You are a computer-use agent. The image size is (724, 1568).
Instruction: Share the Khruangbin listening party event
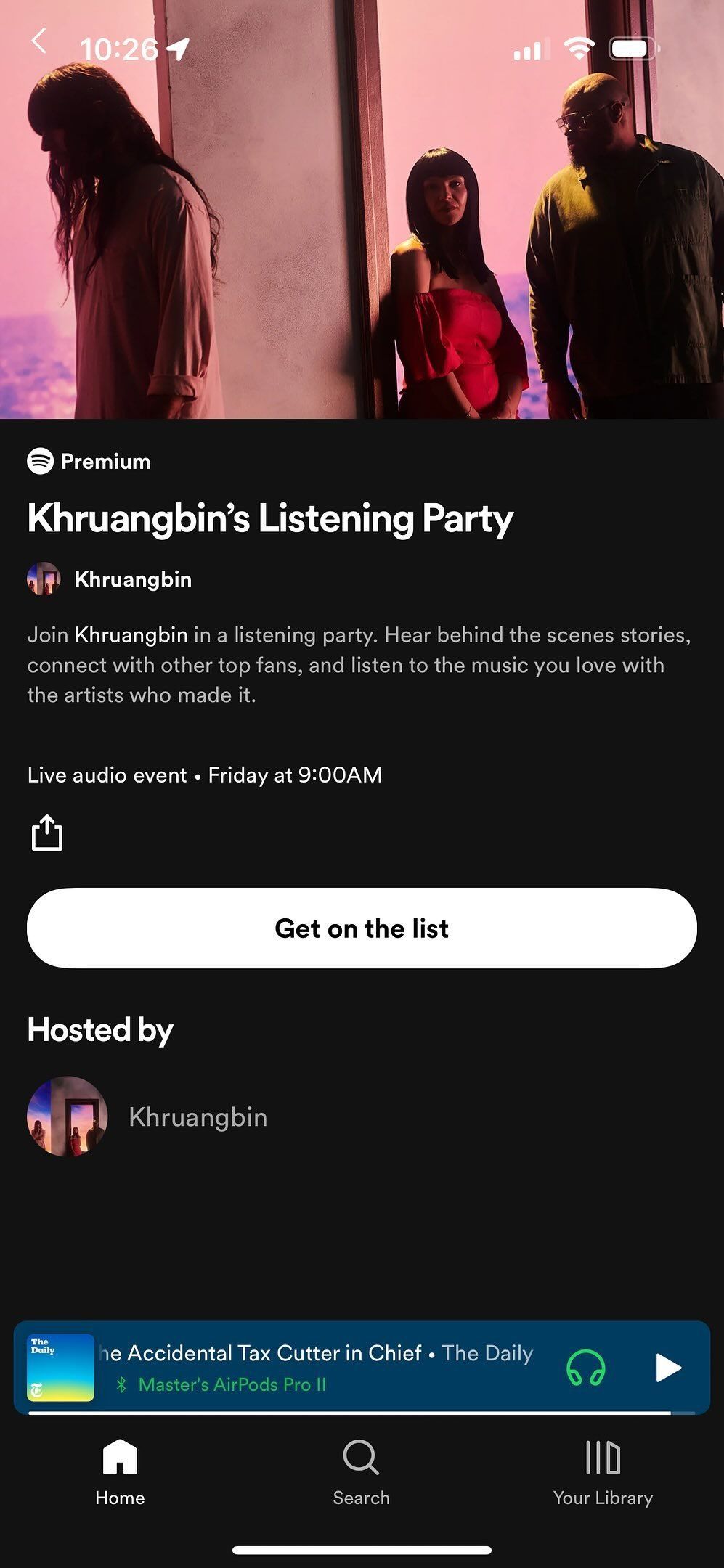click(47, 832)
